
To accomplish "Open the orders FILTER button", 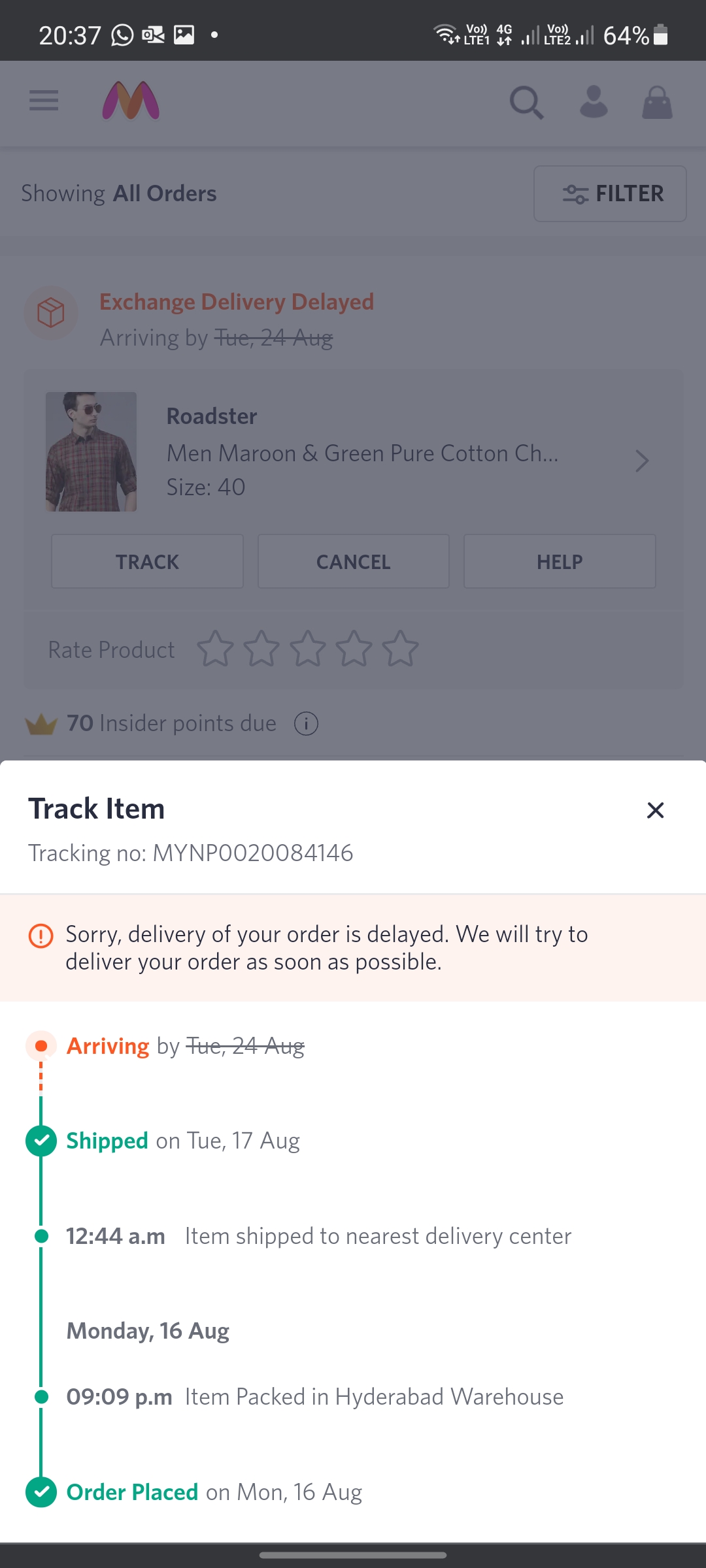I will coord(610,193).
